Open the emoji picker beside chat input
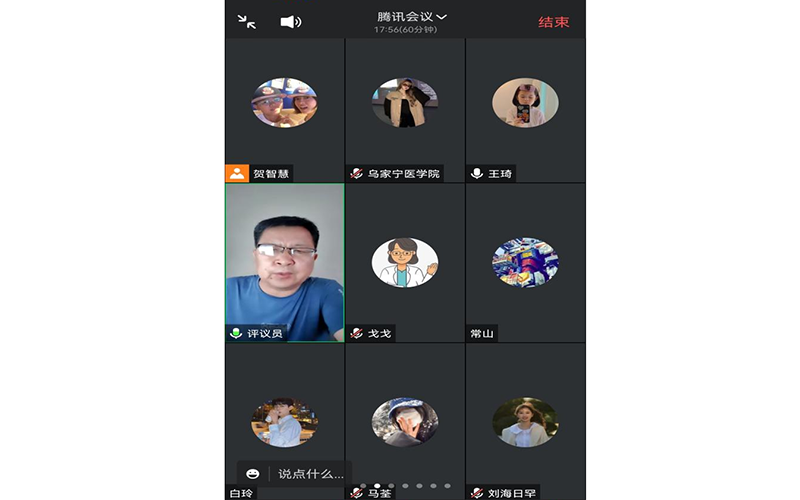Screen dimensions: 800x500 (x=253, y=474)
